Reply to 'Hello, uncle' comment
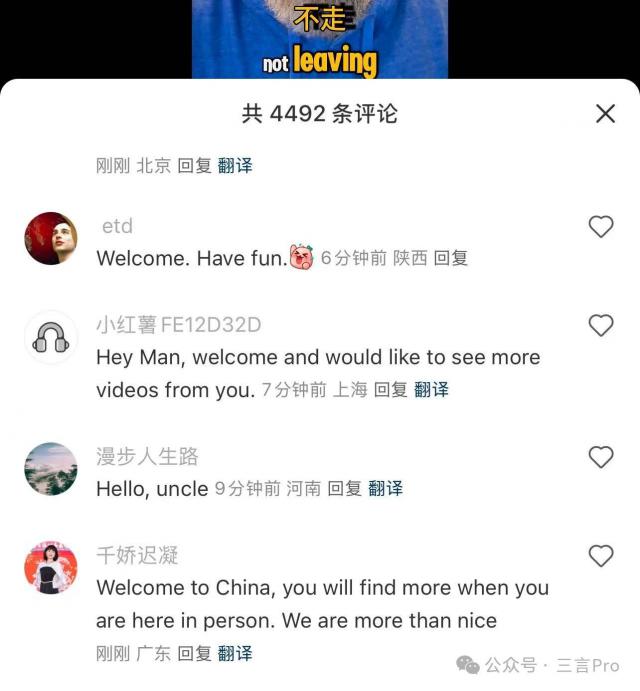The height and width of the screenshot is (691, 640). click(345, 489)
